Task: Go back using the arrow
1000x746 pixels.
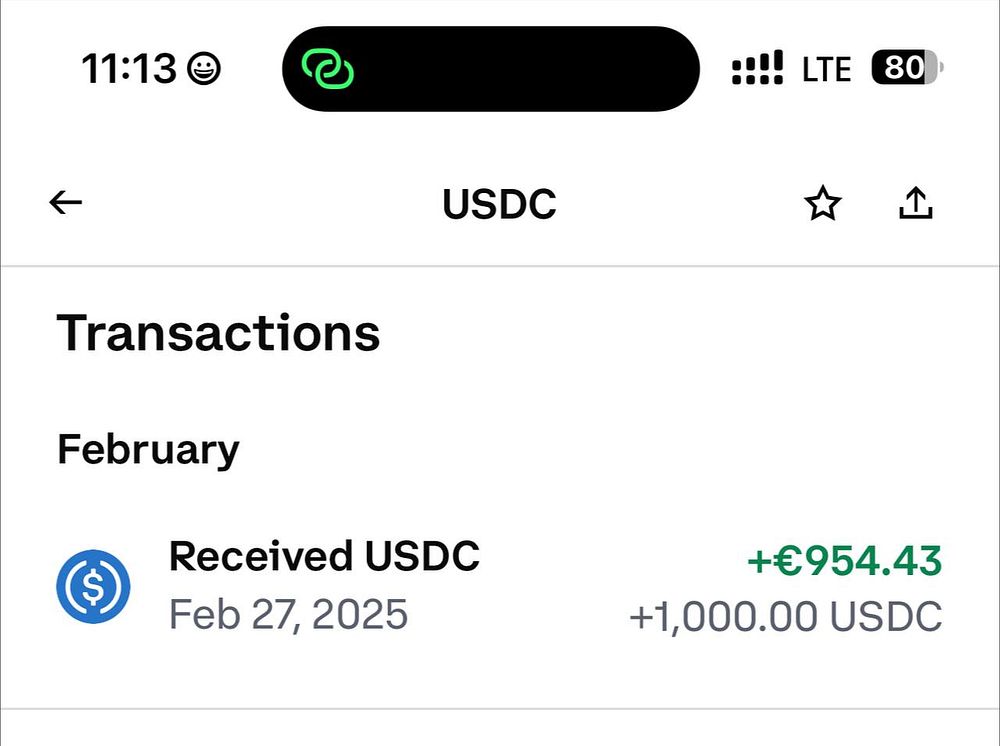Action: click(66, 203)
